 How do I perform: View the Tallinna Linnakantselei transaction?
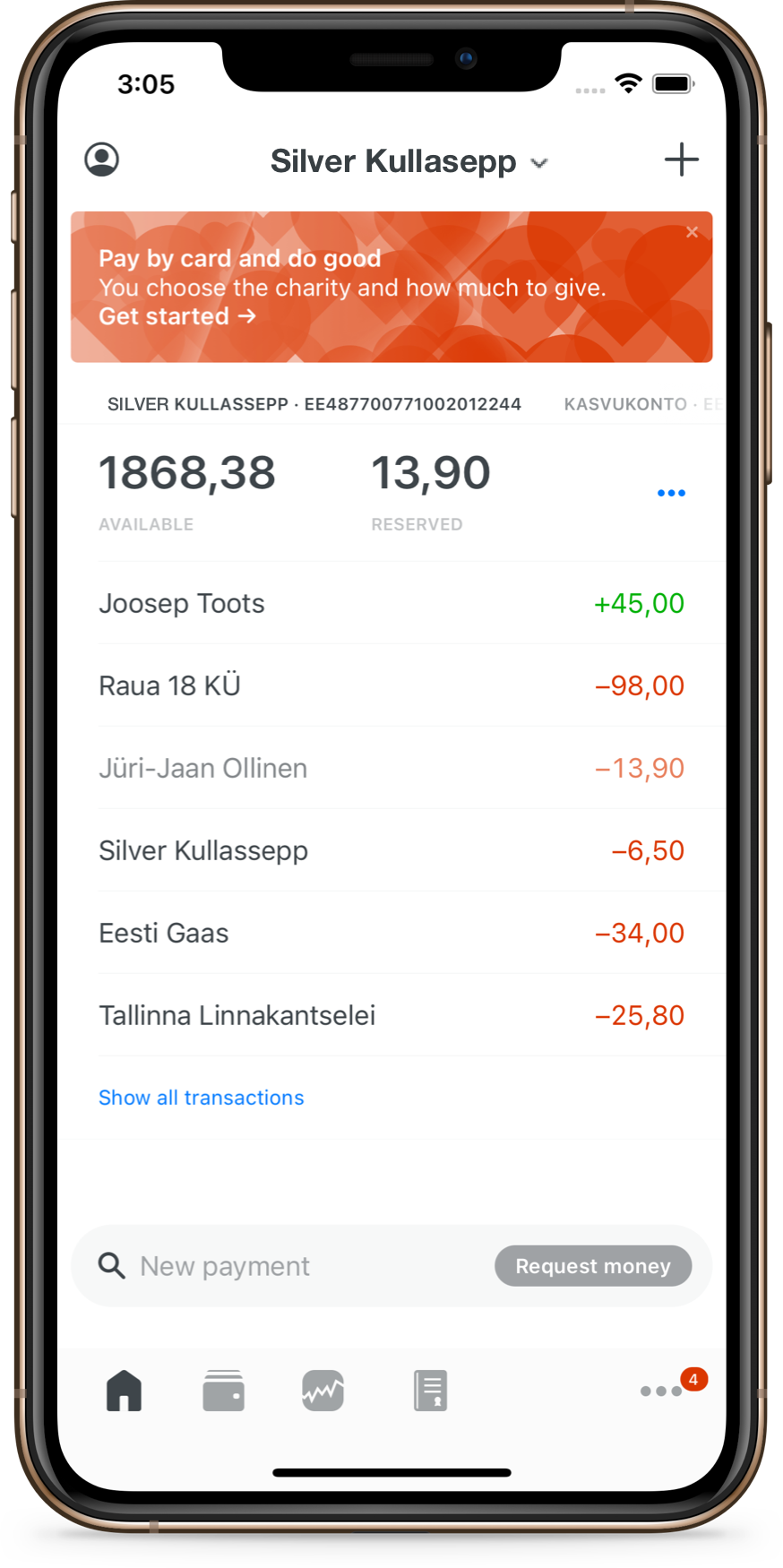point(391,1015)
